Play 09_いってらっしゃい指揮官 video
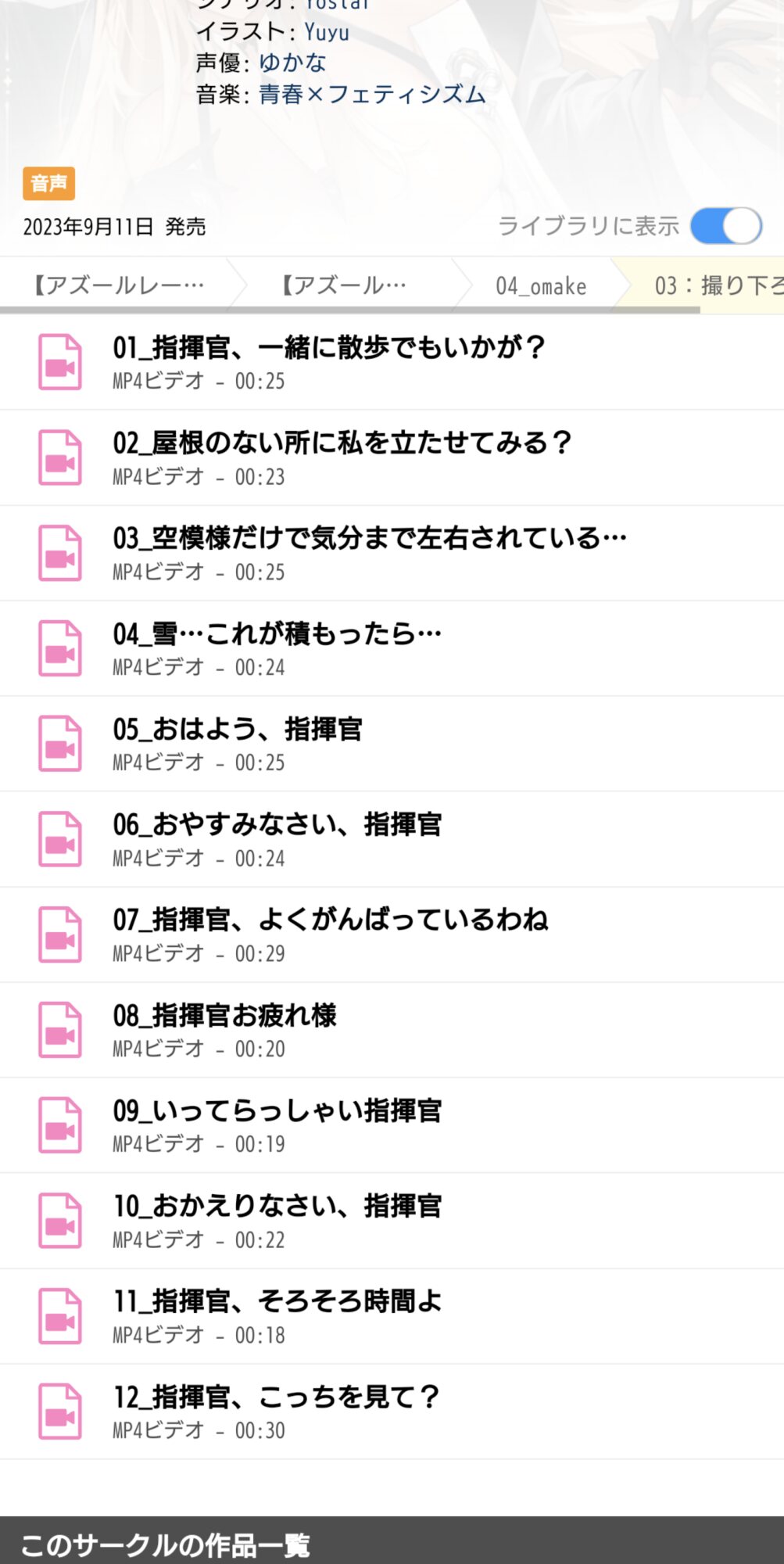 [277, 1125]
